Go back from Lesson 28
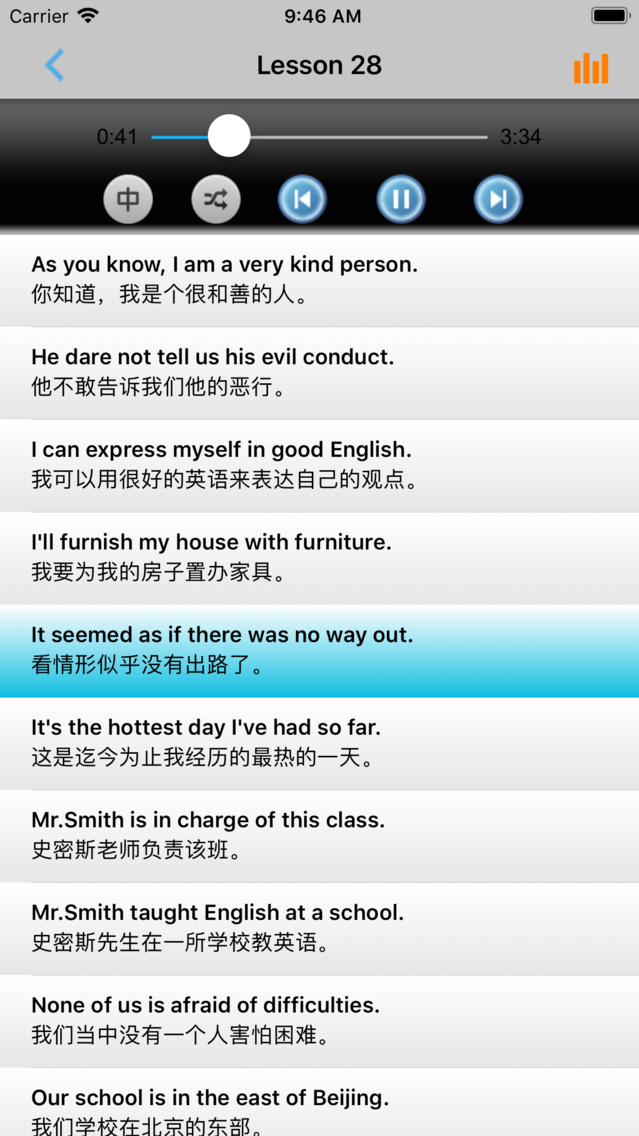The width and height of the screenshot is (639, 1136). pyautogui.click(x=54, y=66)
